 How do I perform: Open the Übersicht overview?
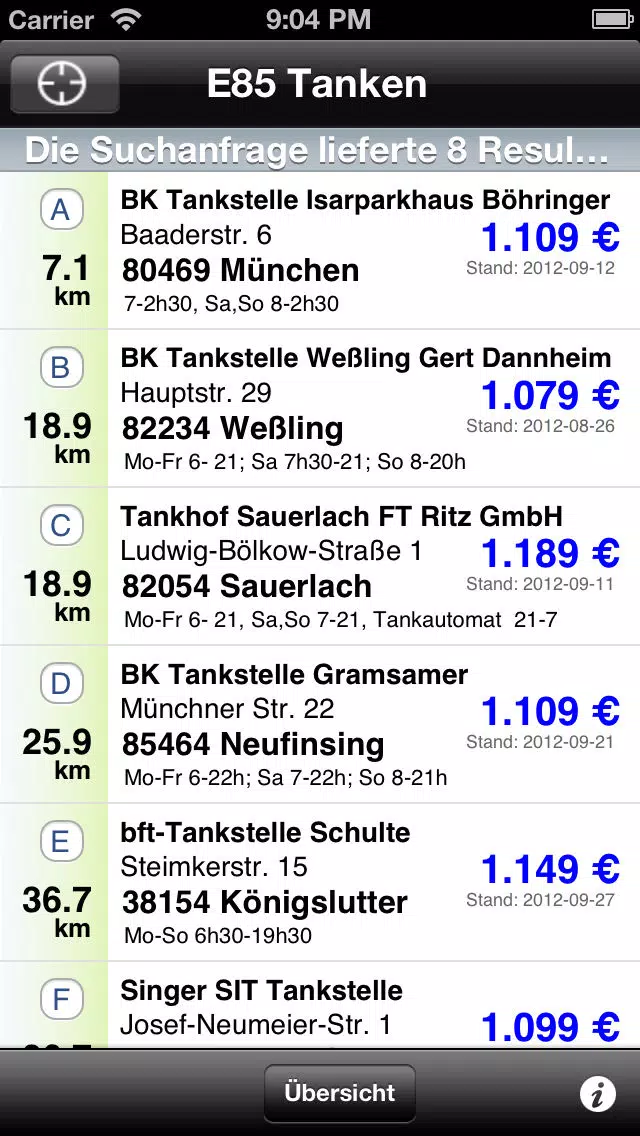click(x=340, y=1093)
